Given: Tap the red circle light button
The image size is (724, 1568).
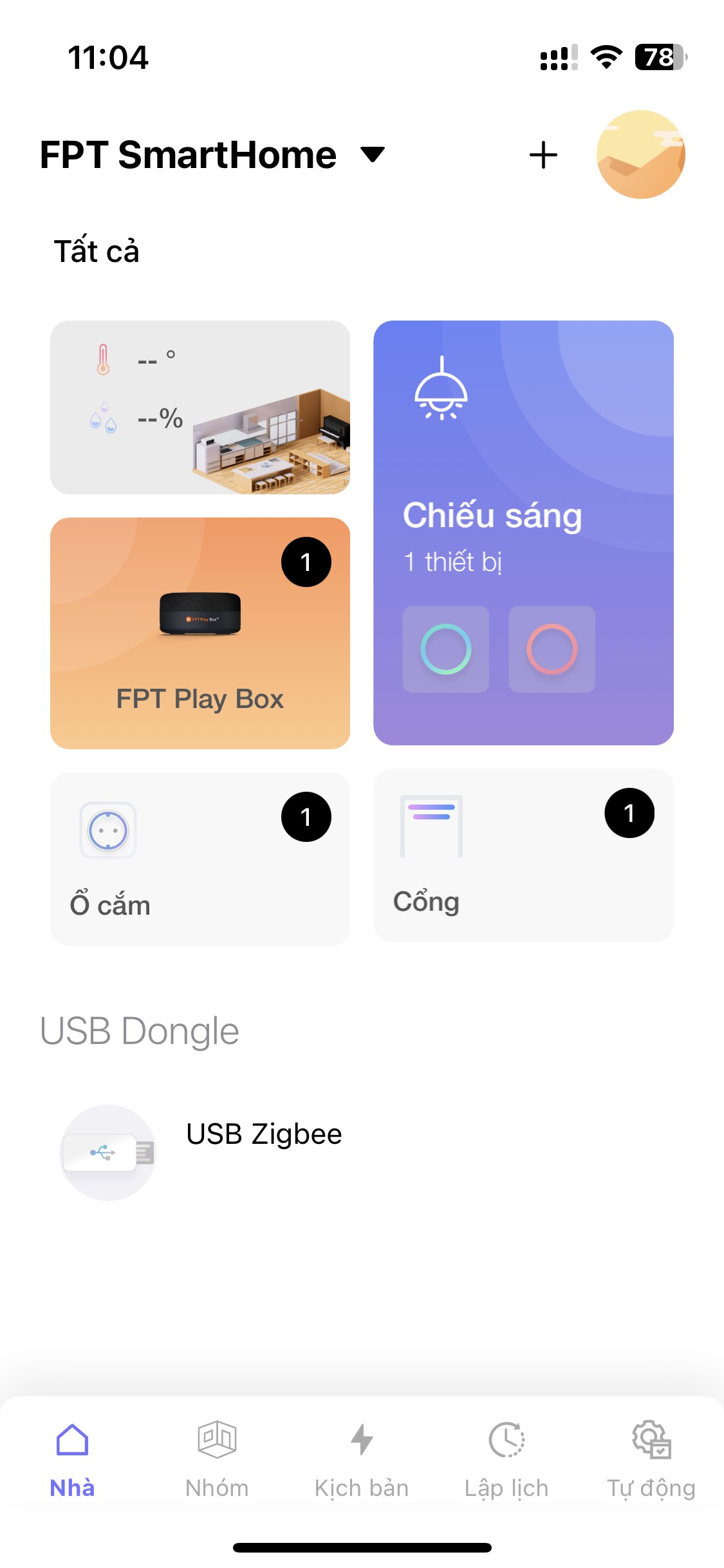Looking at the screenshot, I should pos(552,649).
